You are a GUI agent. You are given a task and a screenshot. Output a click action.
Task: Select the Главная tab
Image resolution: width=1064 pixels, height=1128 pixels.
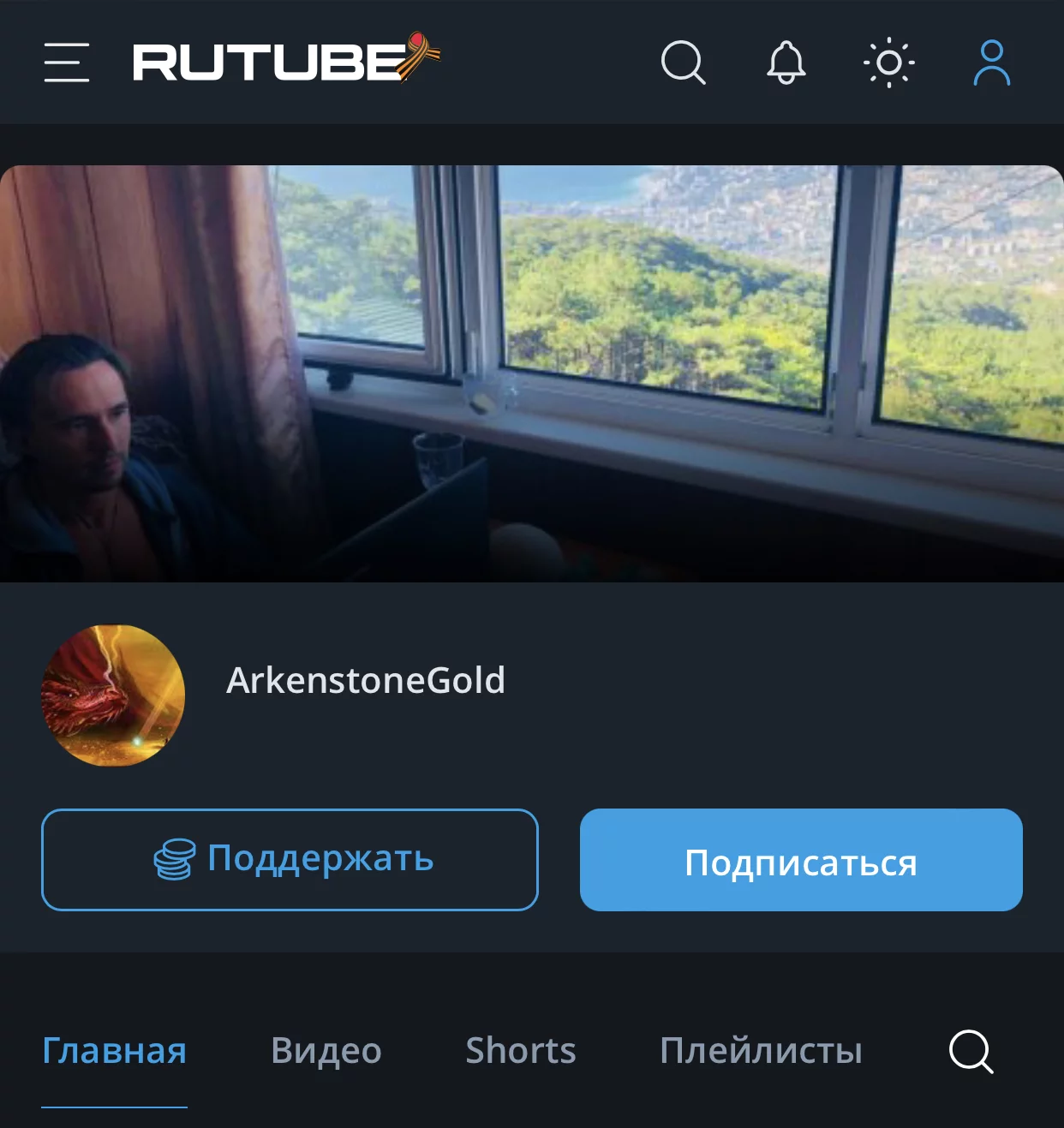(x=114, y=1051)
